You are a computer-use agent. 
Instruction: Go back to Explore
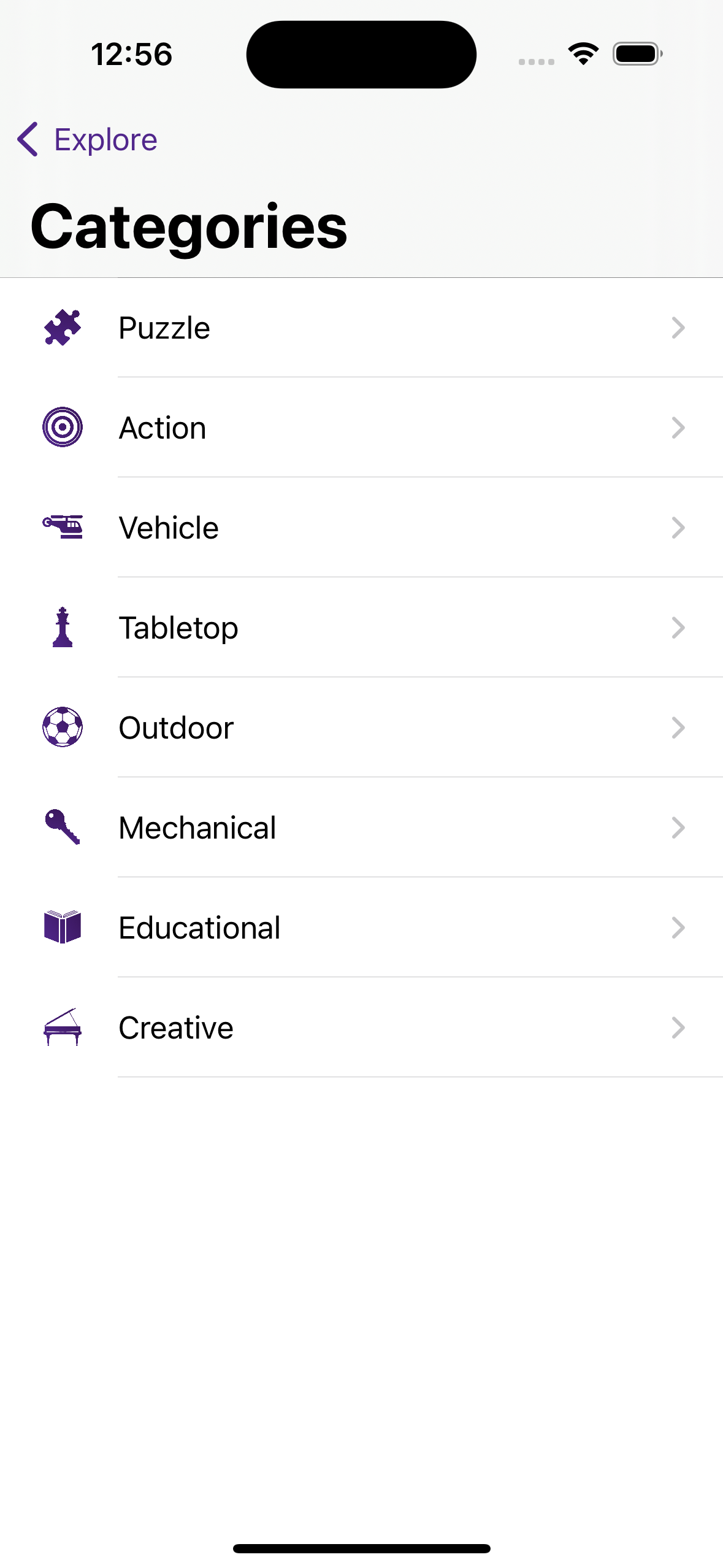coord(88,140)
